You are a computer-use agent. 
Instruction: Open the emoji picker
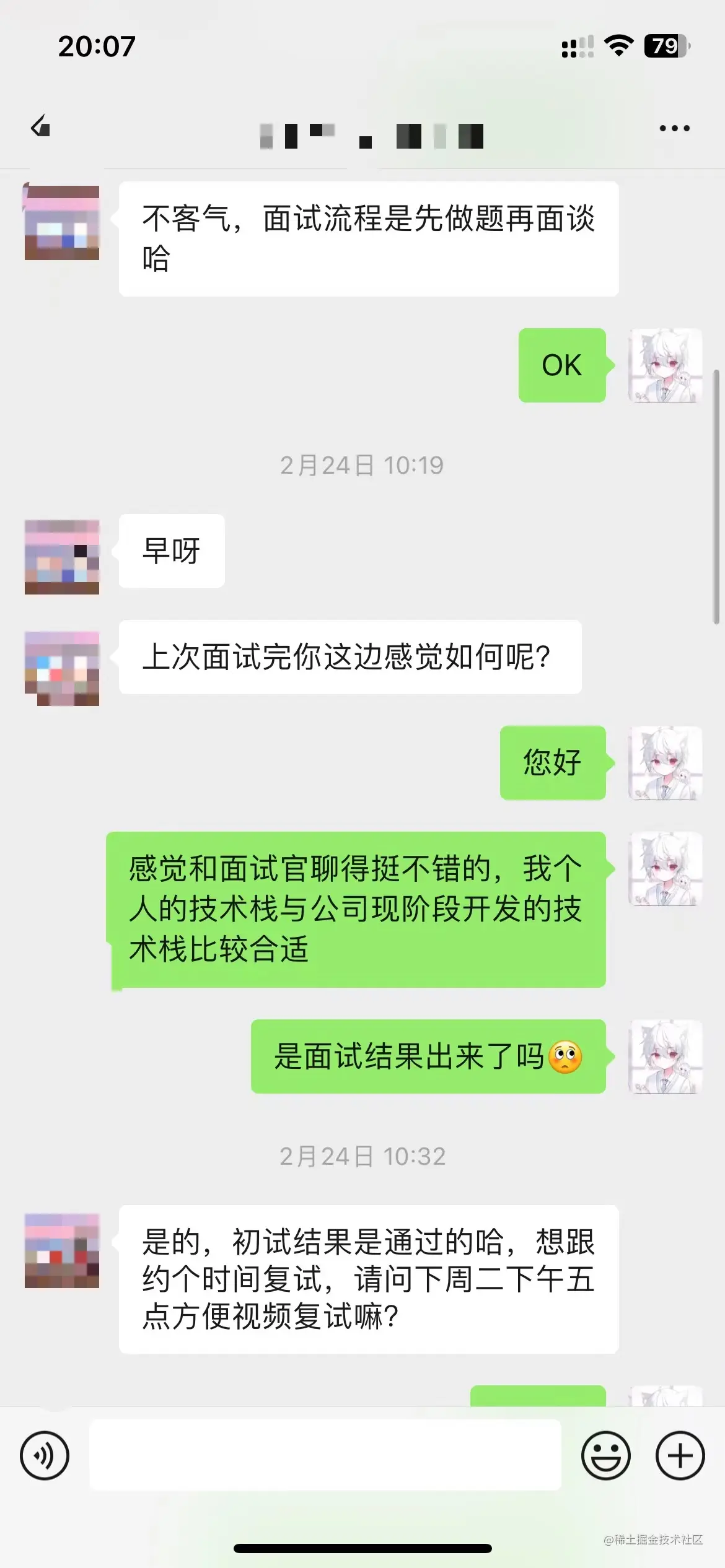[x=605, y=1455]
